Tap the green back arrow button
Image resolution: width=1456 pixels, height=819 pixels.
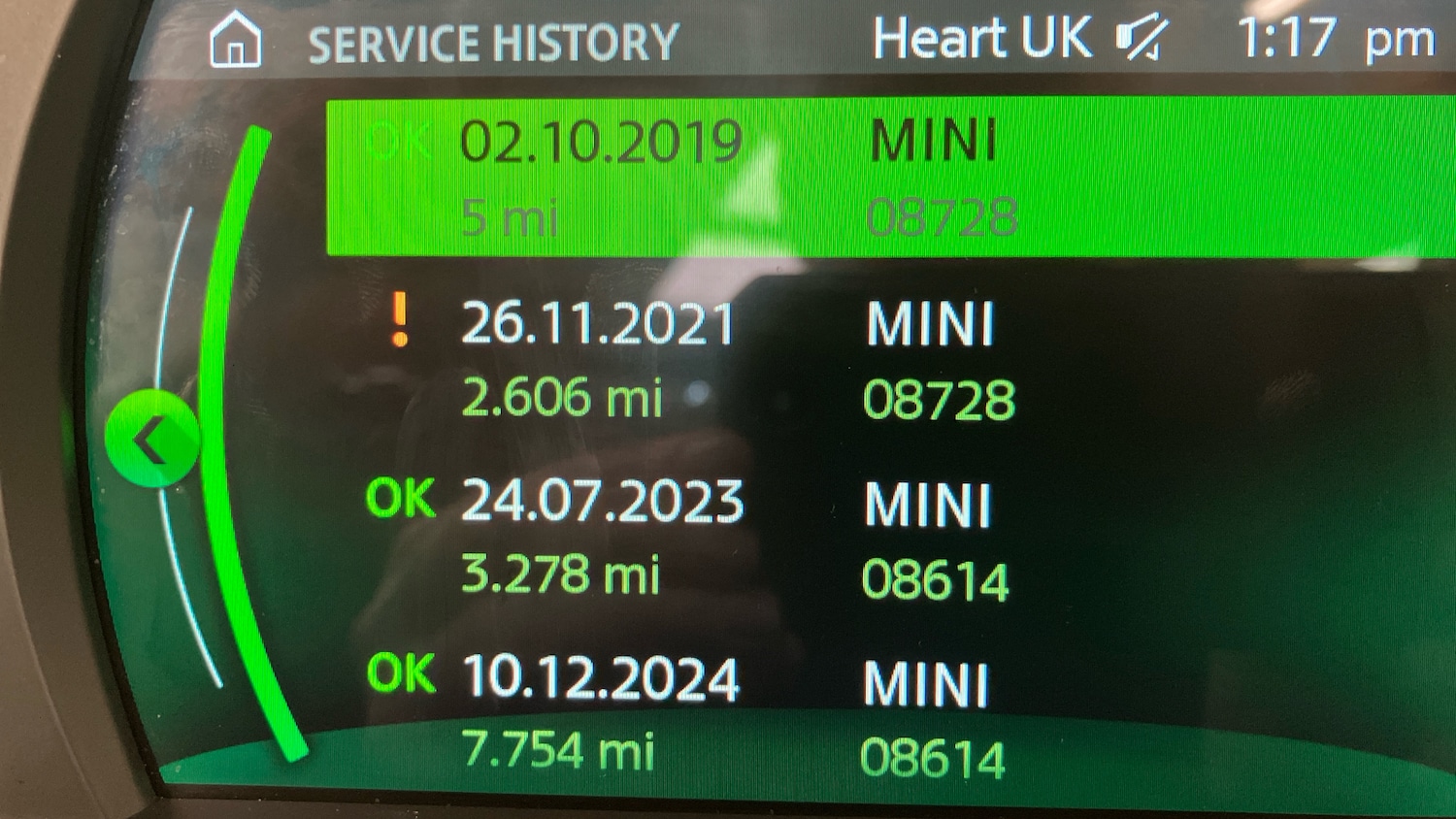click(x=151, y=440)
